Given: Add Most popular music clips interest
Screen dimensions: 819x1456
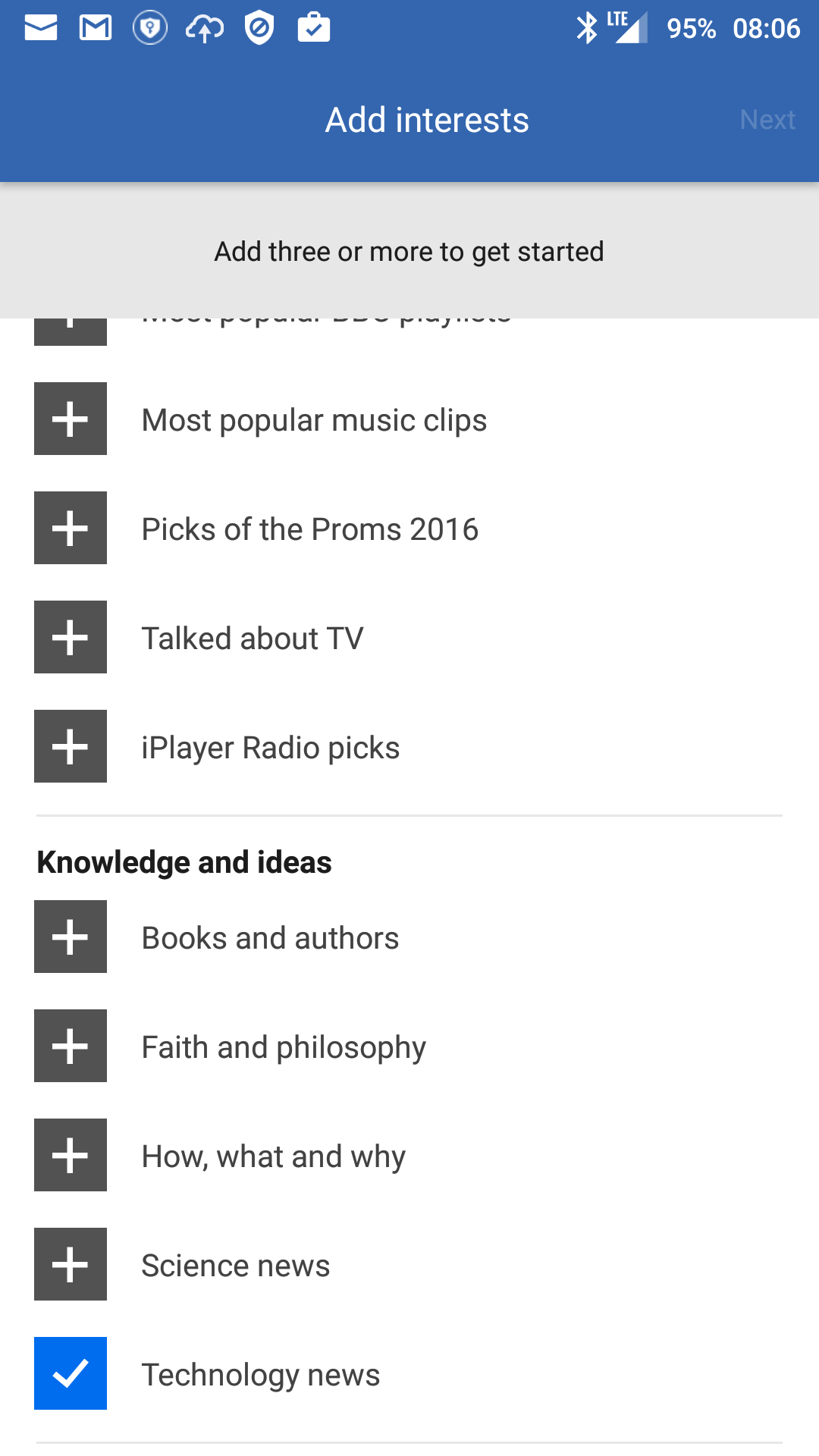Looking at the screenshot, I should pos(71,419).
